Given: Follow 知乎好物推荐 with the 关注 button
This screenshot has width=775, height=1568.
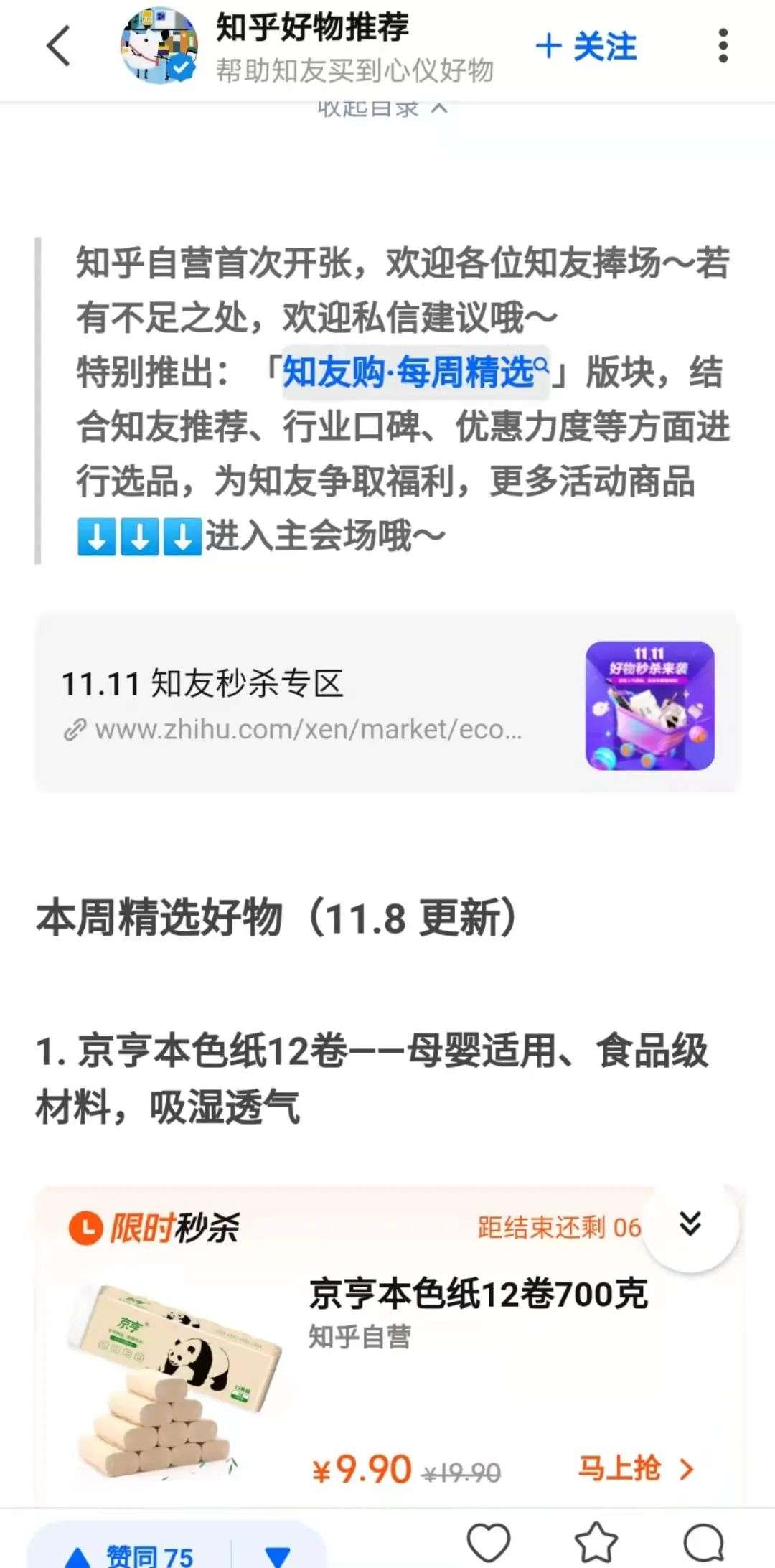Looking at the screenshot, I should coord(586,47).
